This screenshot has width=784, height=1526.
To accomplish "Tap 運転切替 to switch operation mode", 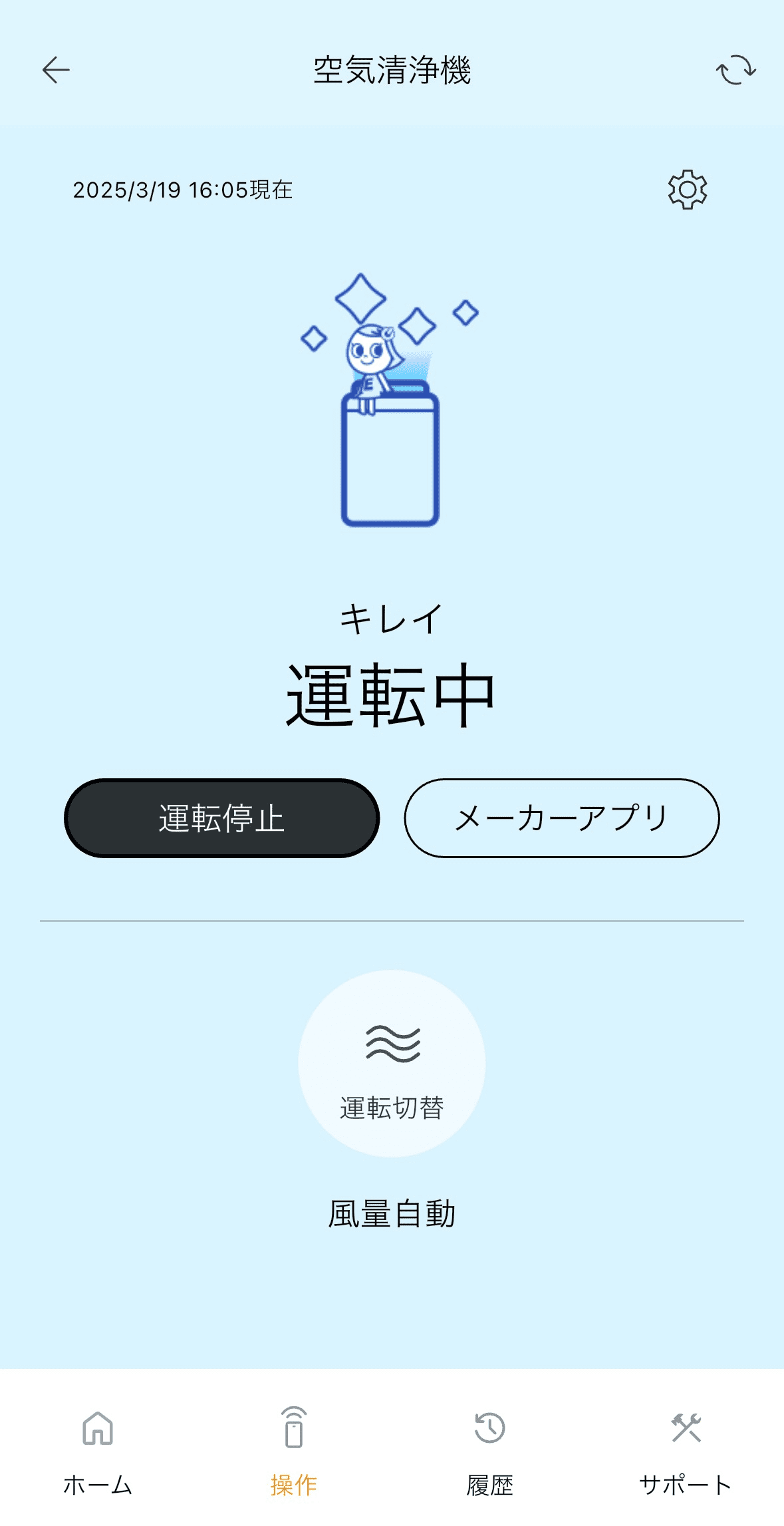I will [x=392, y=1063].
